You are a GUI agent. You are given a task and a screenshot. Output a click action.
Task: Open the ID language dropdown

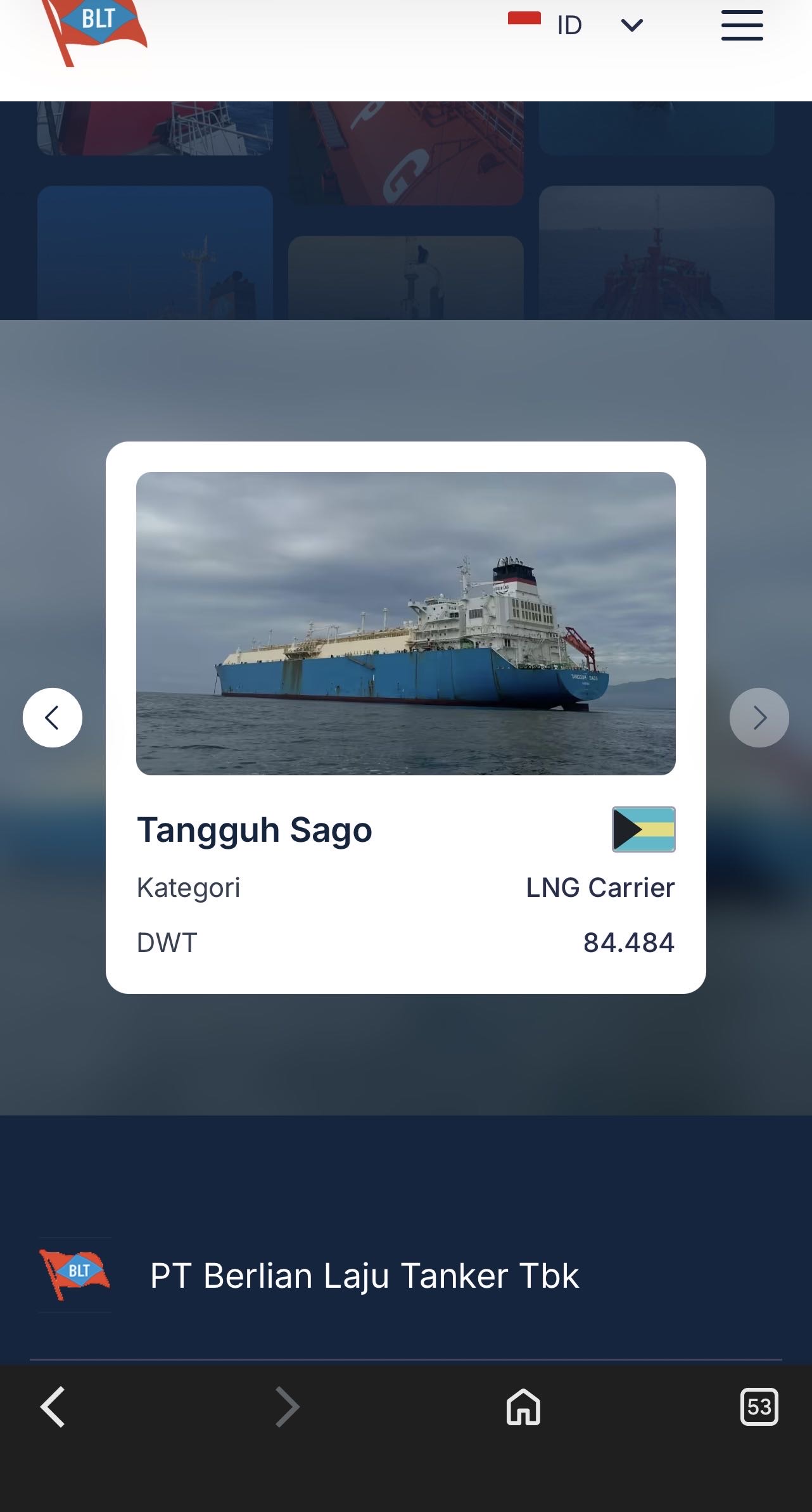(x=575, y=25)
